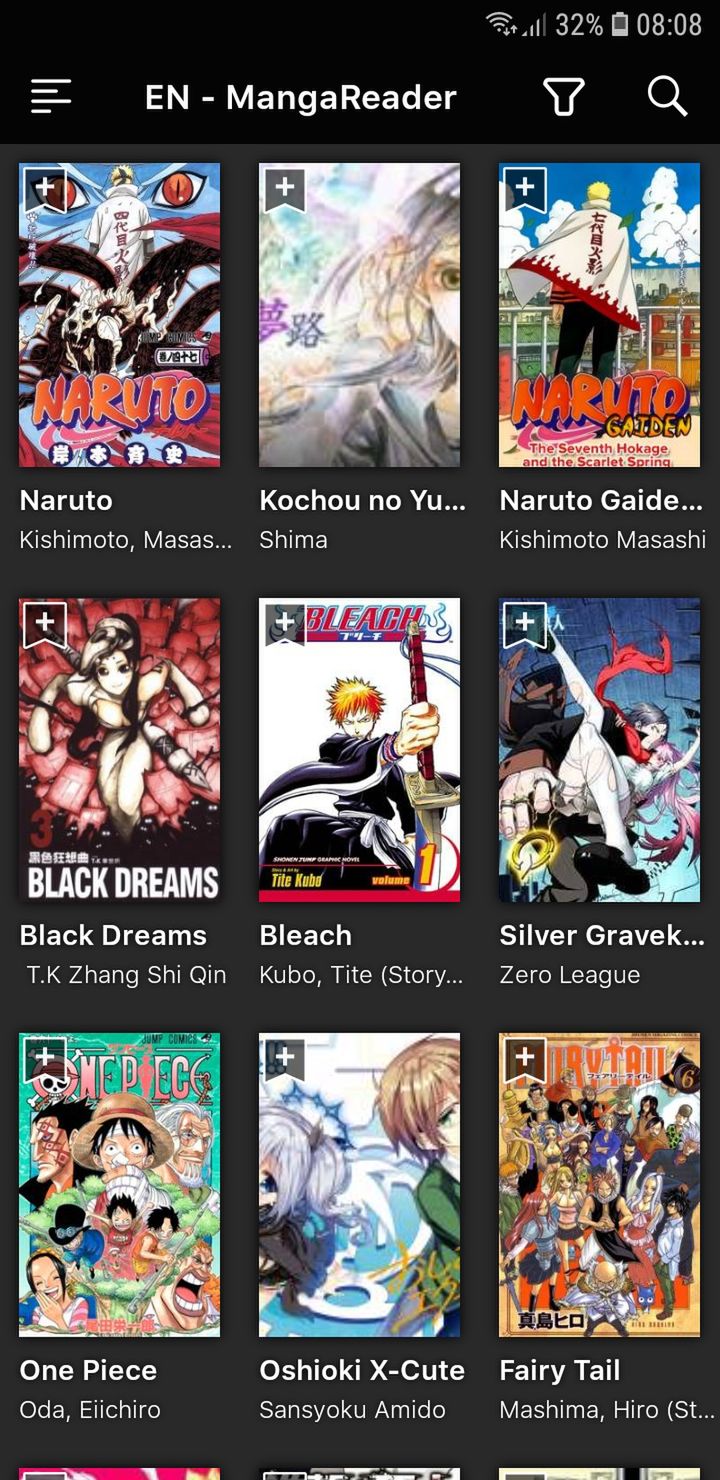Open Naruto Gaiden manga
This screenshot has height=1480, width=720.
coord(600,315)
